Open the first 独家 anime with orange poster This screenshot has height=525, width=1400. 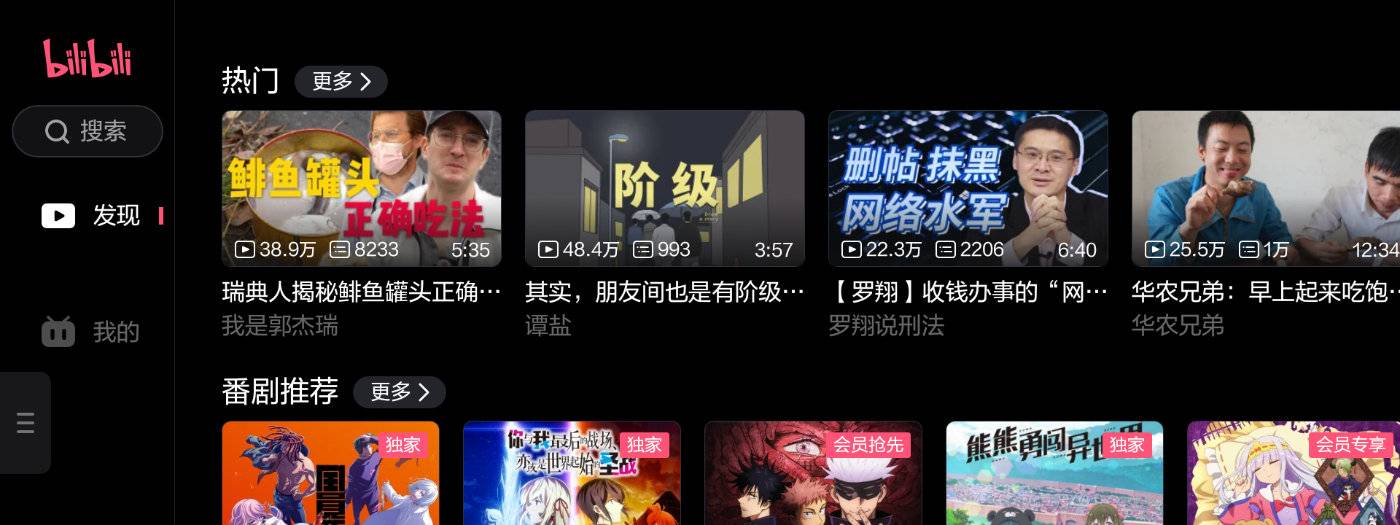pos(330,474)
